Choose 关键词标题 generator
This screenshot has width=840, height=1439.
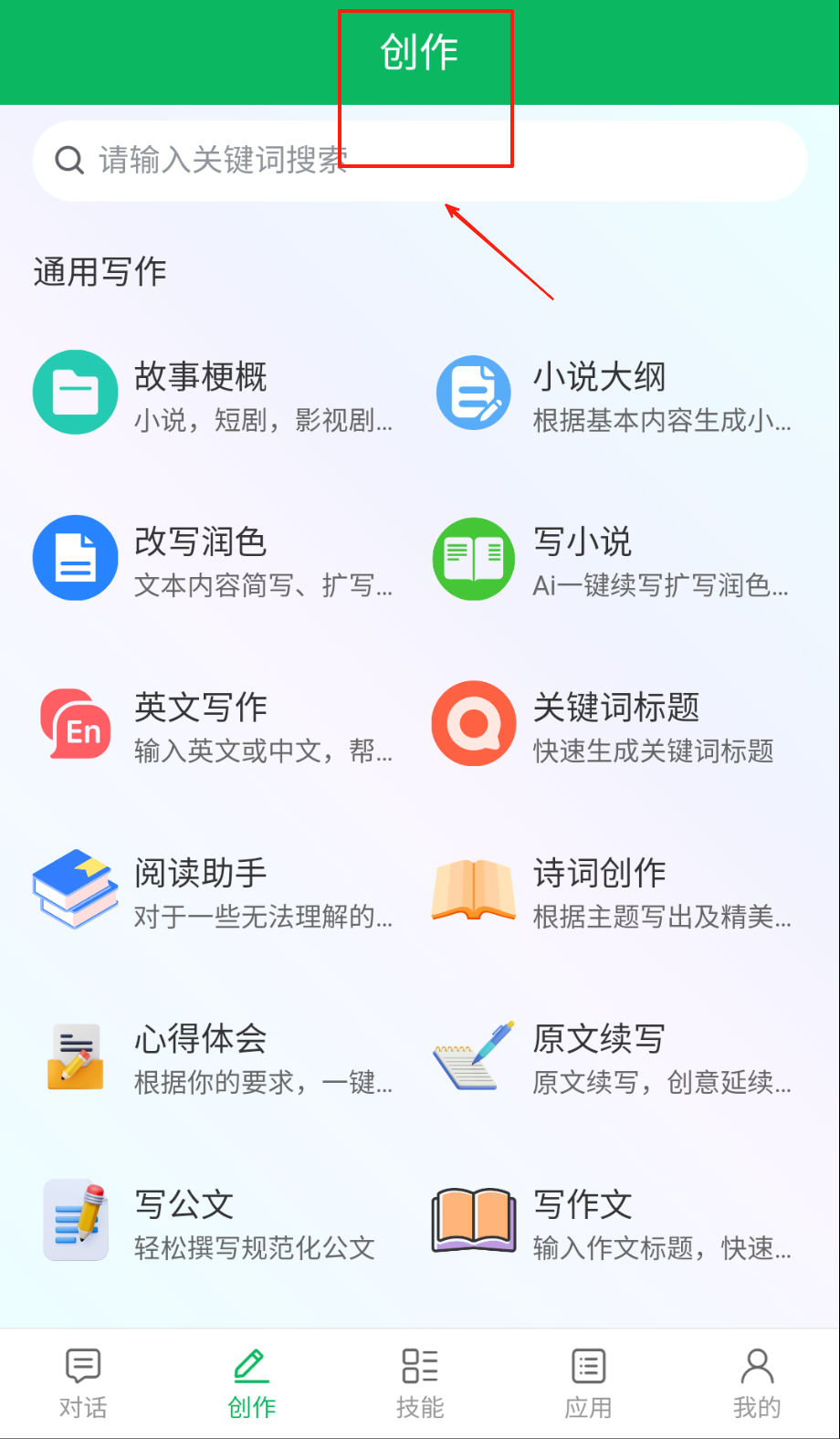(614, 725)
